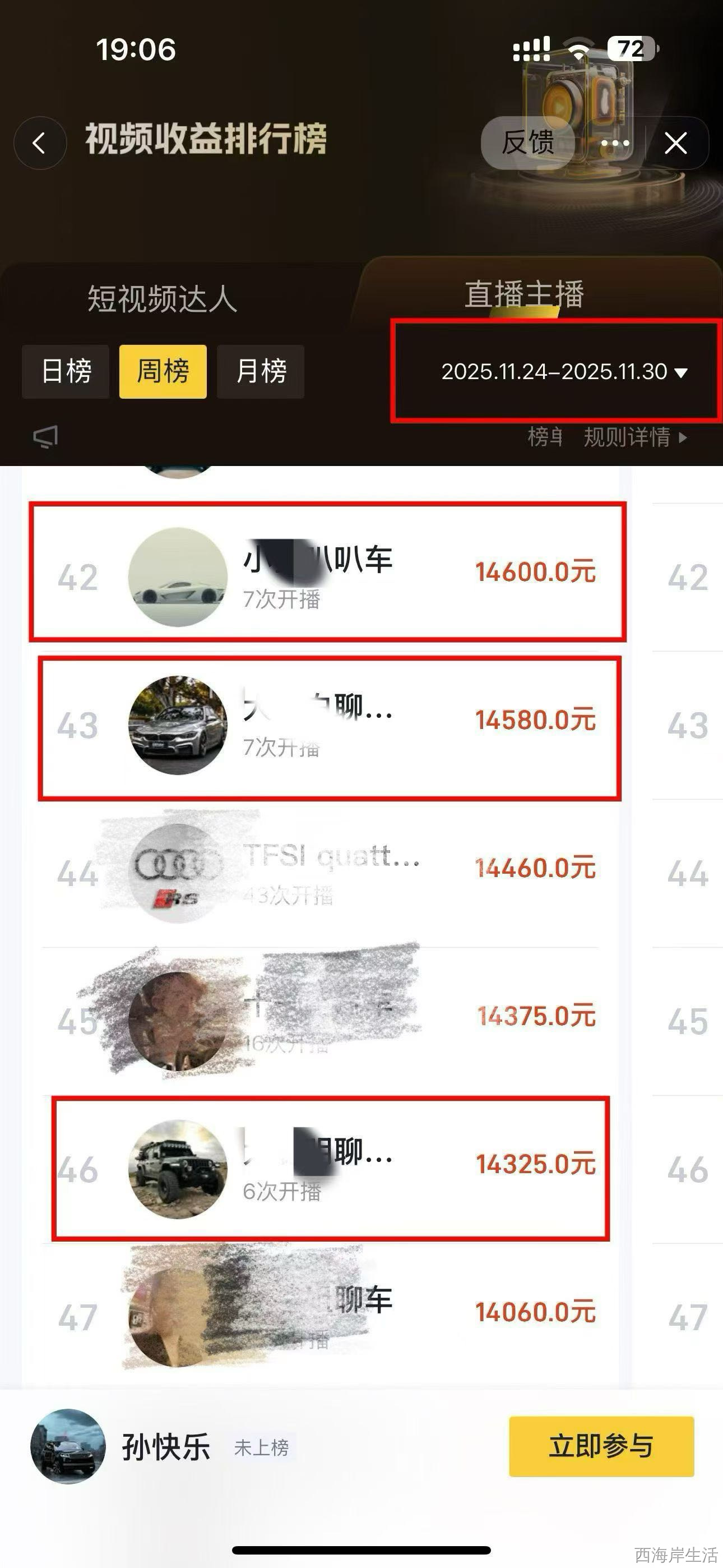Image resolution: width=723 pixels, height=1568 pixels.
Task: Close the leaderboard with the X icon
Action: point(675,144)
